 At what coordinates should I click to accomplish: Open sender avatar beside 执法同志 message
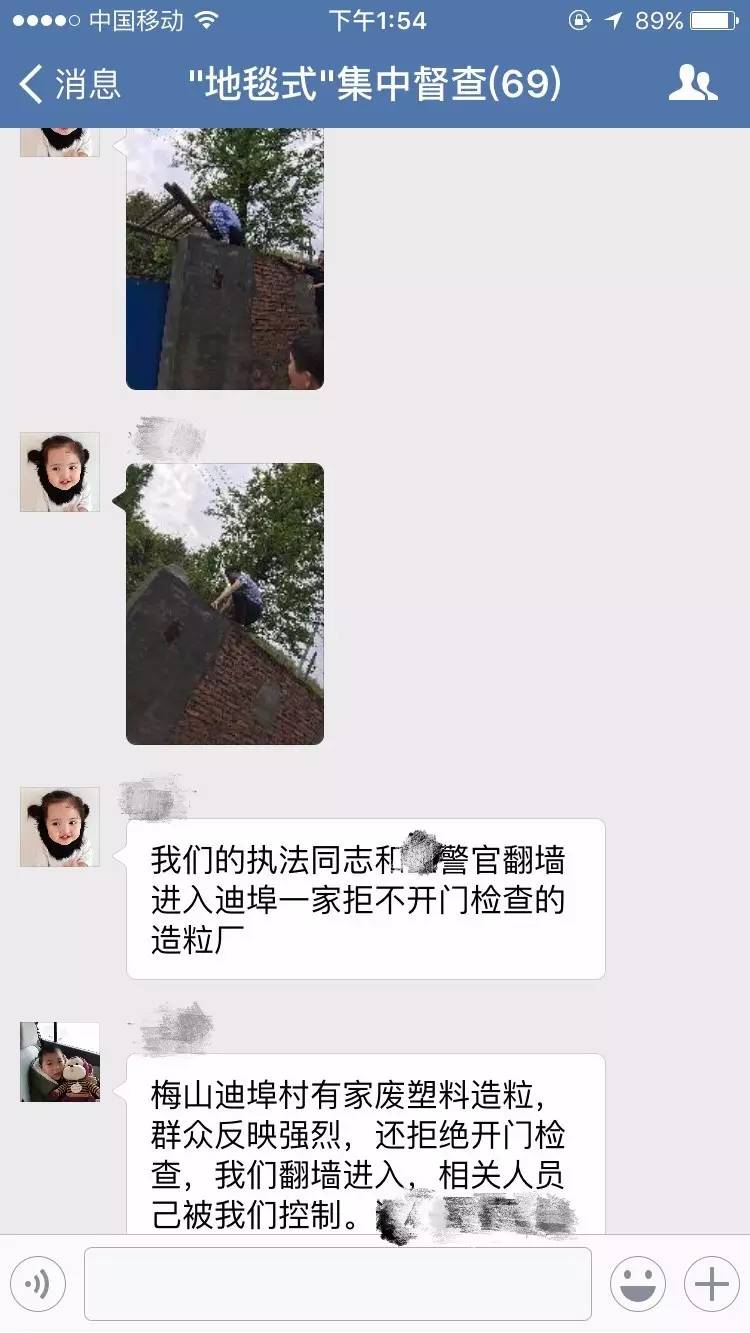pos(60,826)
